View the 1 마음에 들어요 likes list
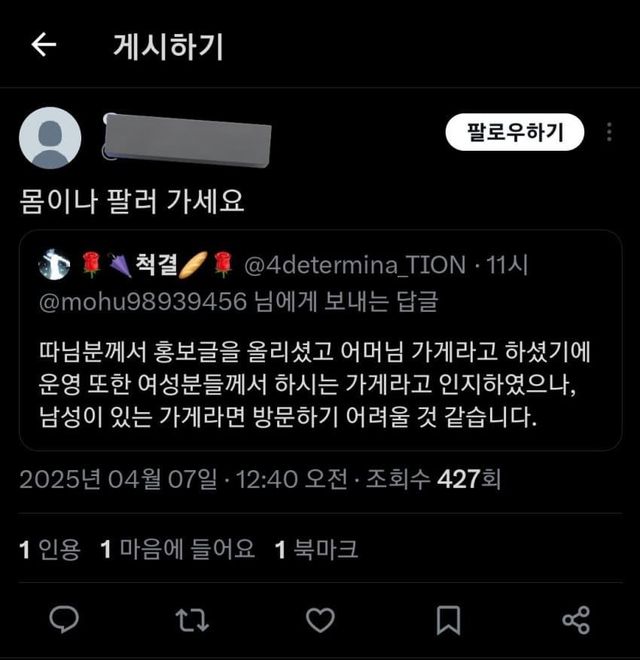This screenshot has height=660, width=640. (177, 549)
